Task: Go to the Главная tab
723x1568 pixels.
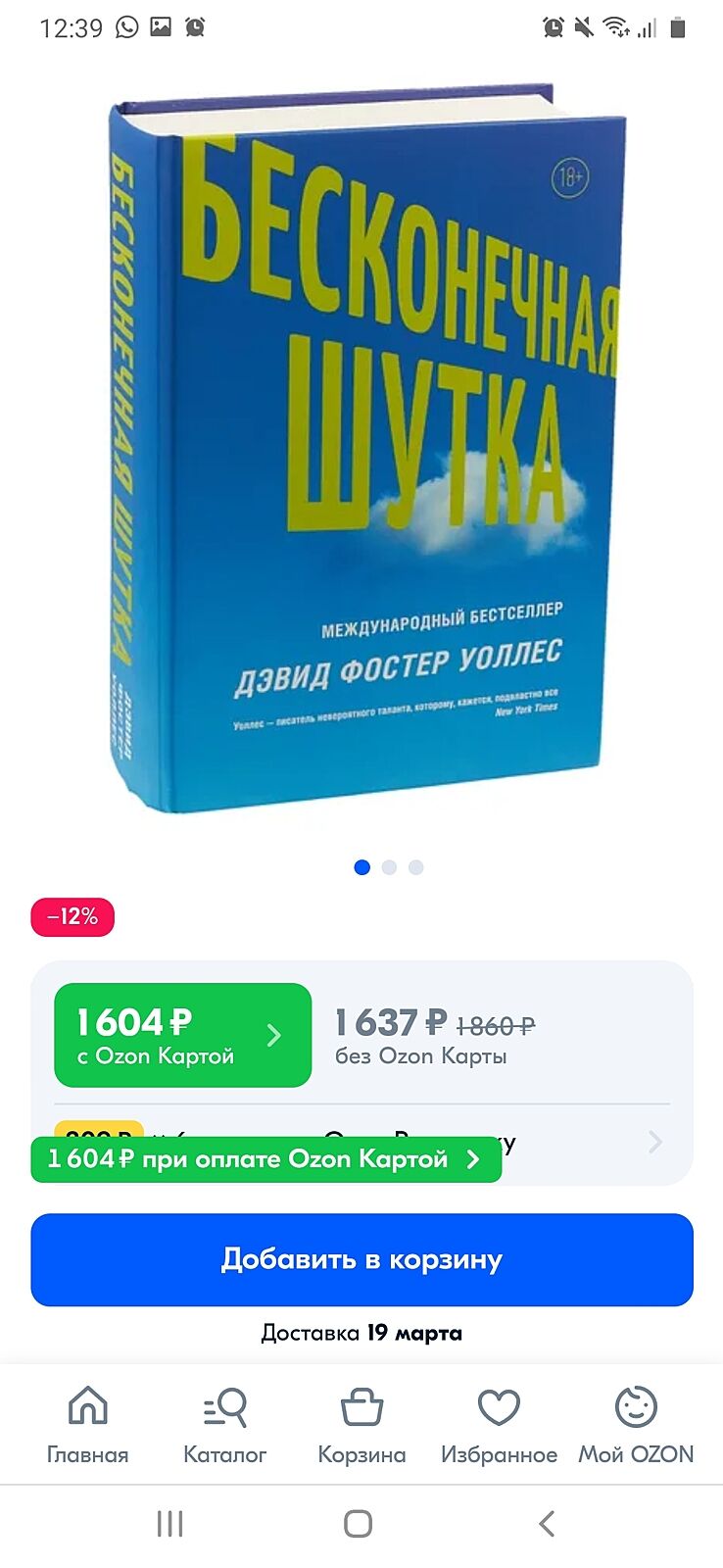Action: click(87, 1424)
